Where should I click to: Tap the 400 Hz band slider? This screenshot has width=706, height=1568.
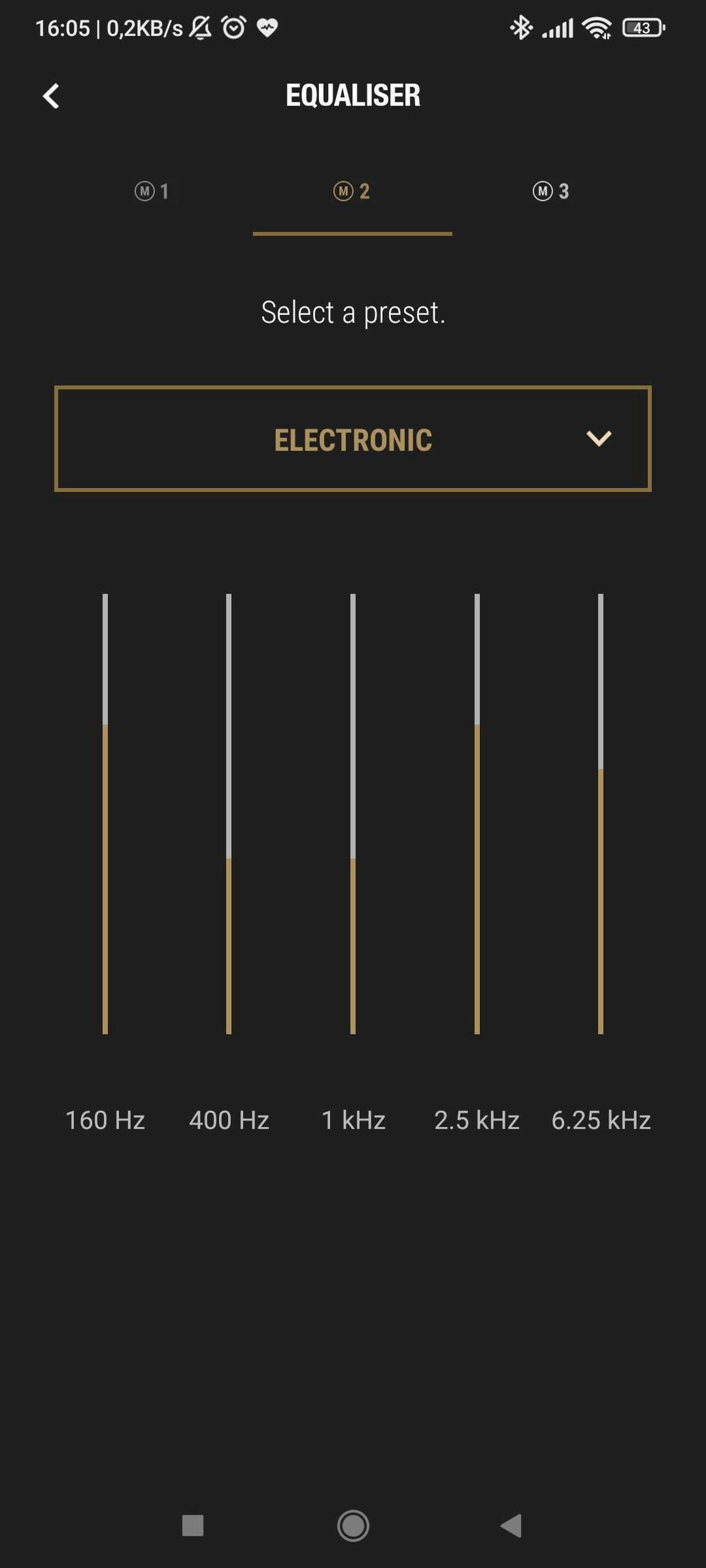229,813
